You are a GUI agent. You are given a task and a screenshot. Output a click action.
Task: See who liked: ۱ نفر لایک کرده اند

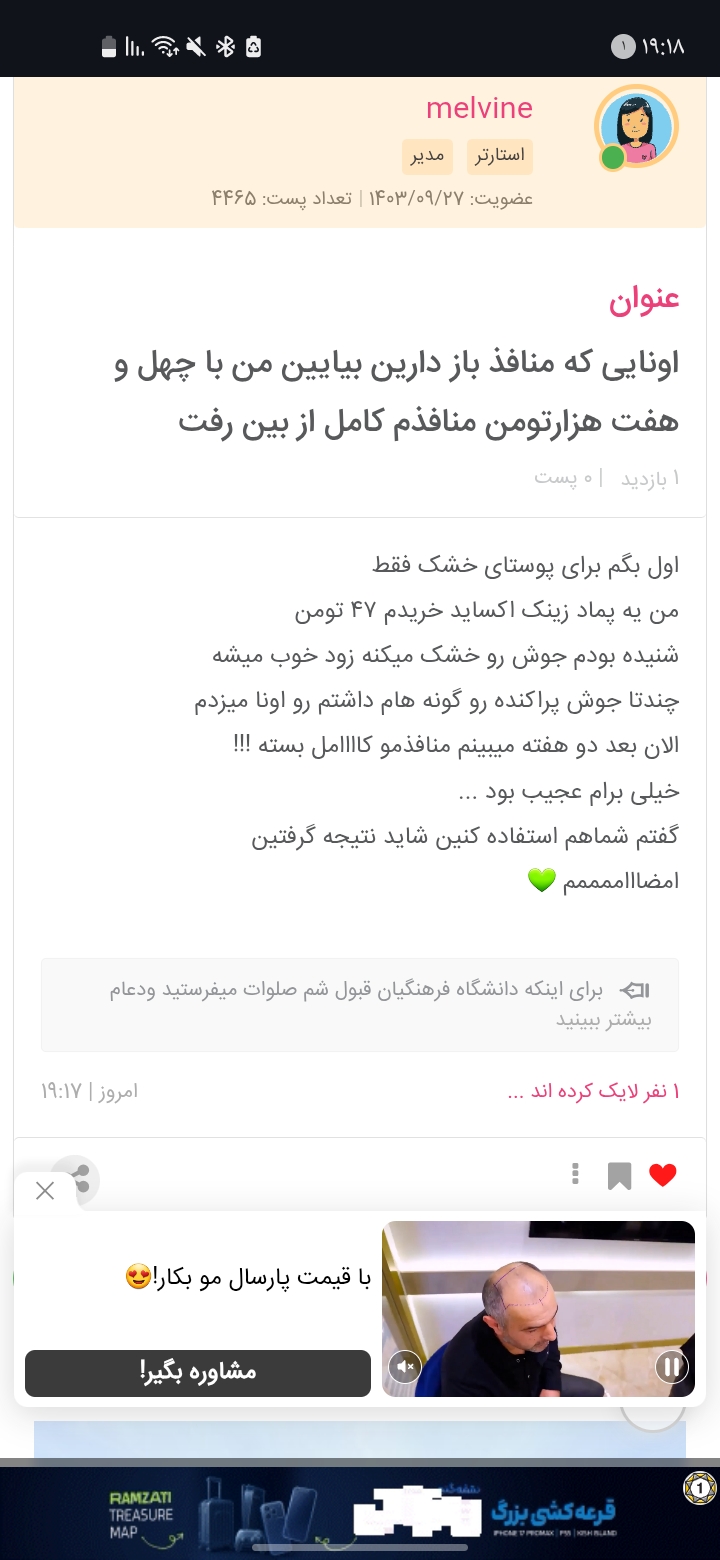pos(594,1091)
